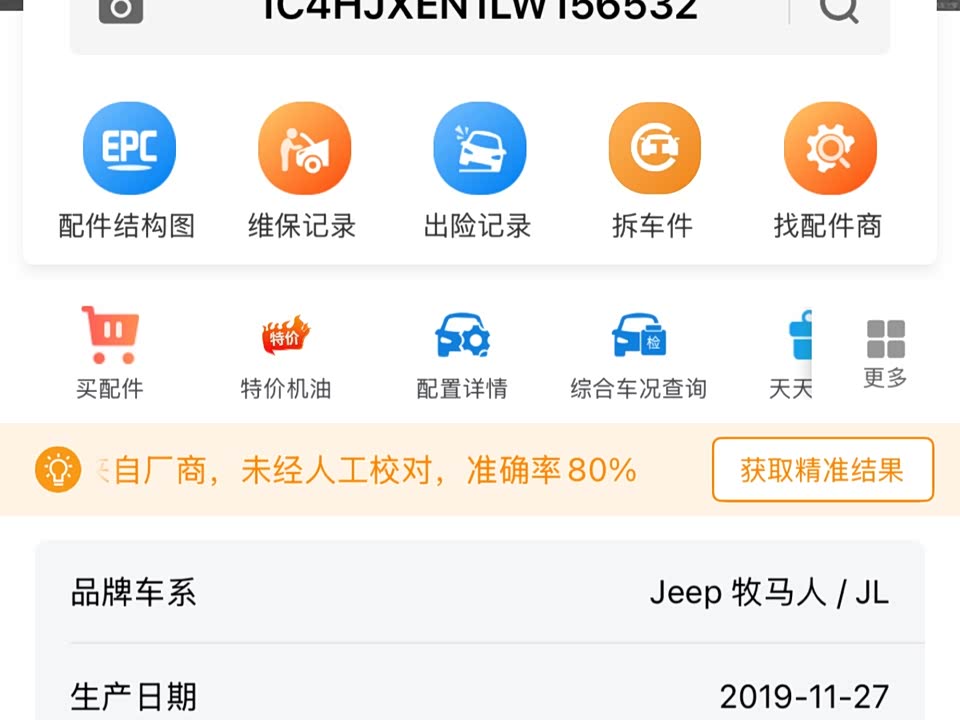Tap 获取精准结果 button

point(822,469)
